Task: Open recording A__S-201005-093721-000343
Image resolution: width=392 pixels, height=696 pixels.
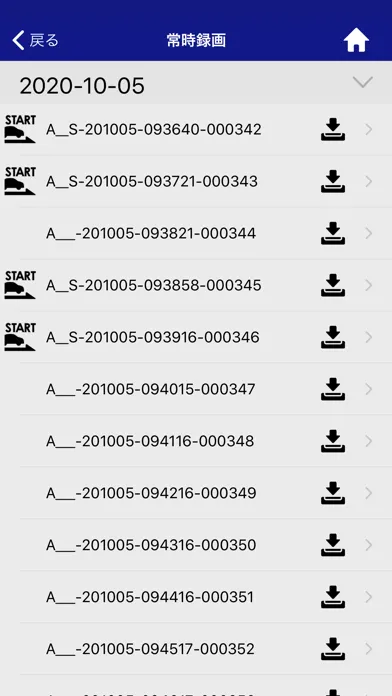Action: point(196,182)
